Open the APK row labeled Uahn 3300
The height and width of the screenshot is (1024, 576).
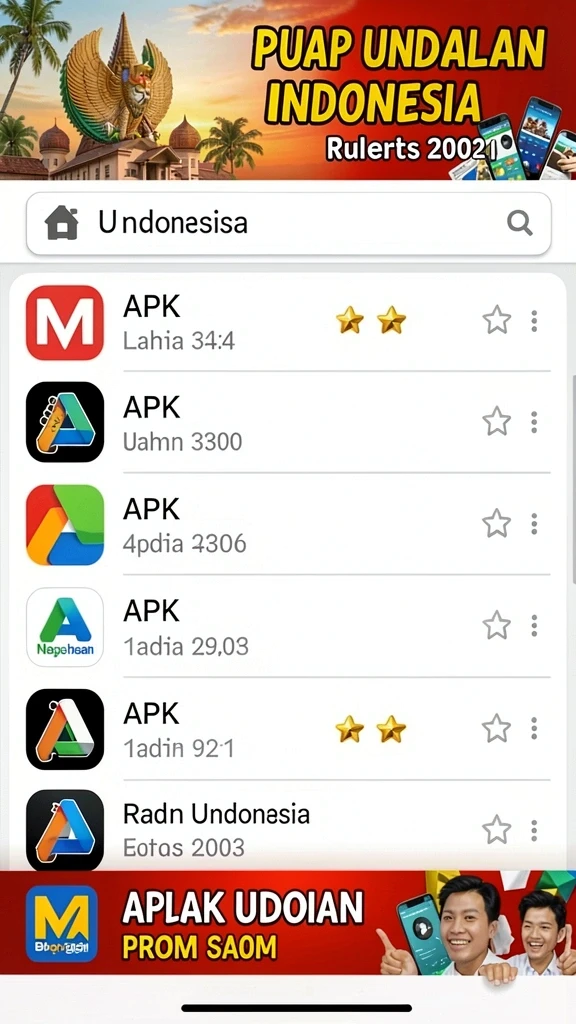coord(288,423)
